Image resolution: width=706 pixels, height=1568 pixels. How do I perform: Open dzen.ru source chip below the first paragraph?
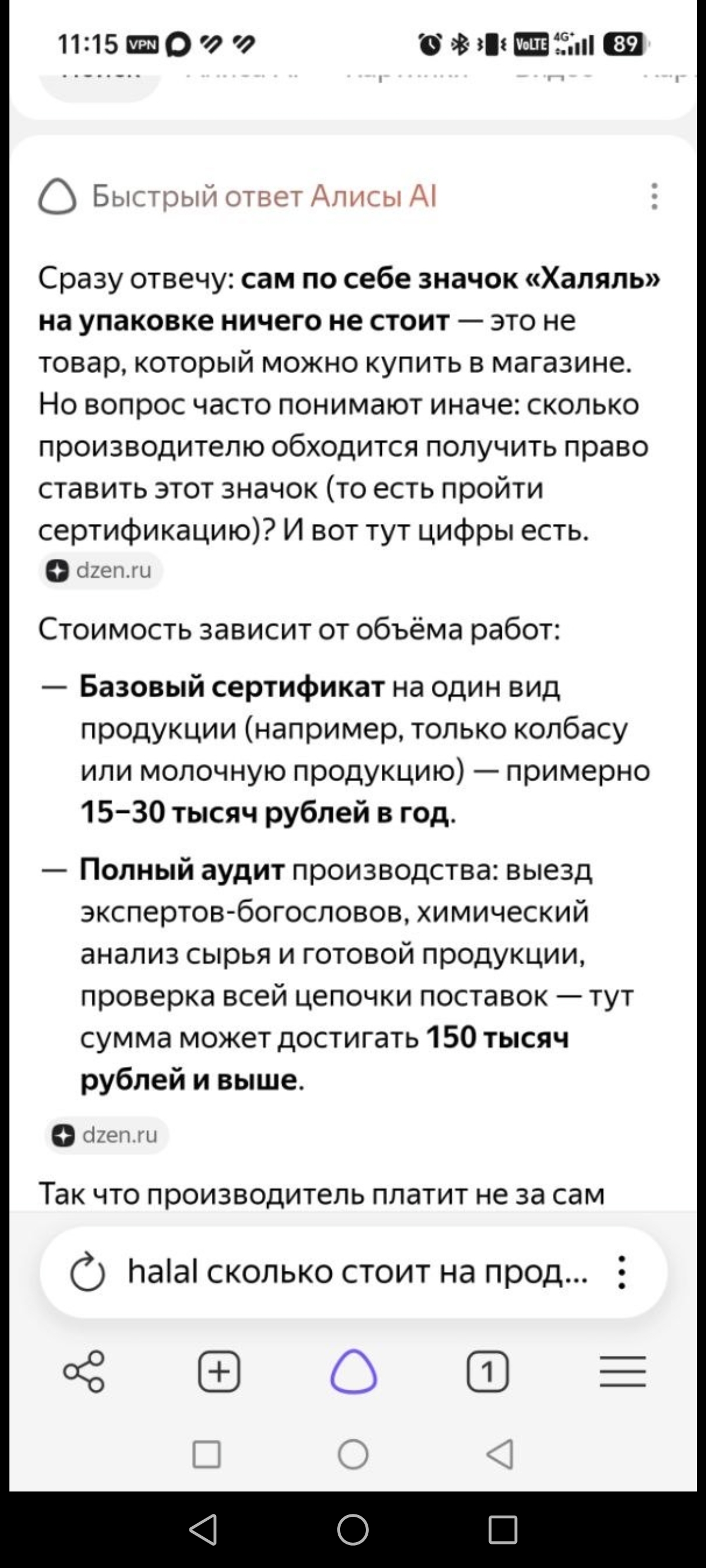point(101,570)
